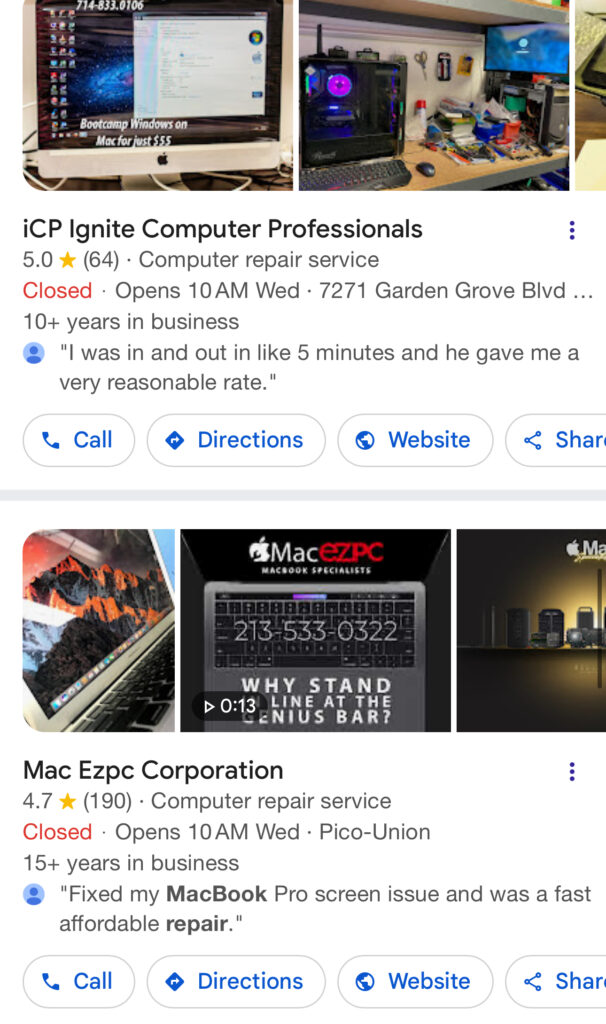Visit the Mac Ezpc Corporation website
The height and width of the screenshot is (1024, 606).
415,981
